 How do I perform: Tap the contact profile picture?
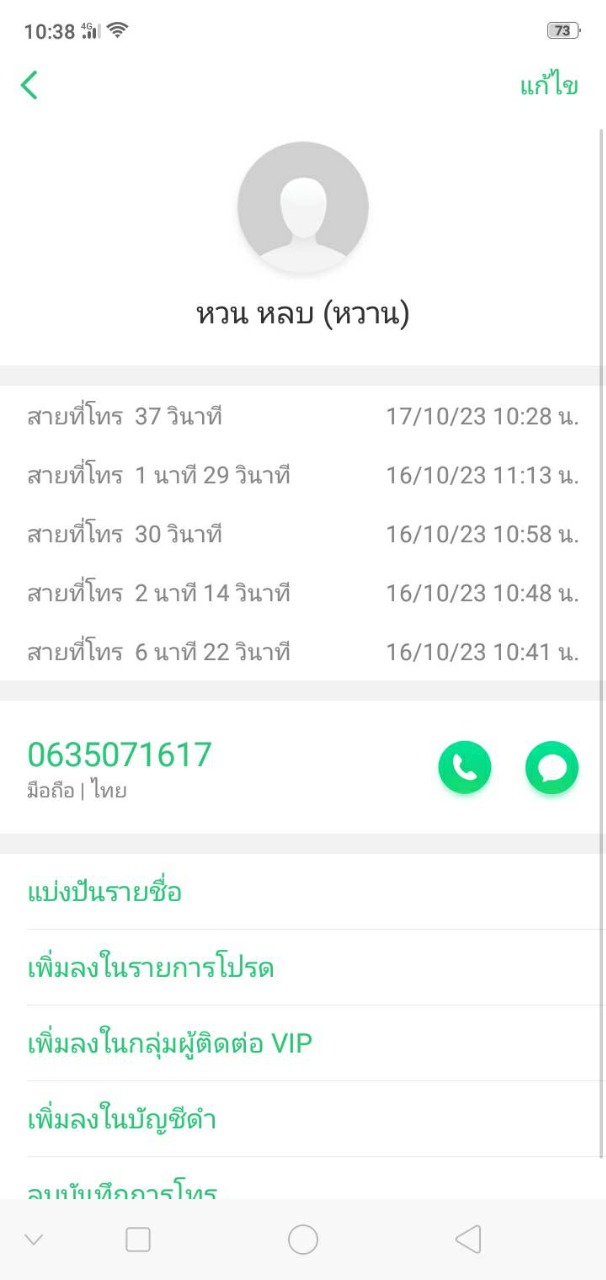[303, 207]
